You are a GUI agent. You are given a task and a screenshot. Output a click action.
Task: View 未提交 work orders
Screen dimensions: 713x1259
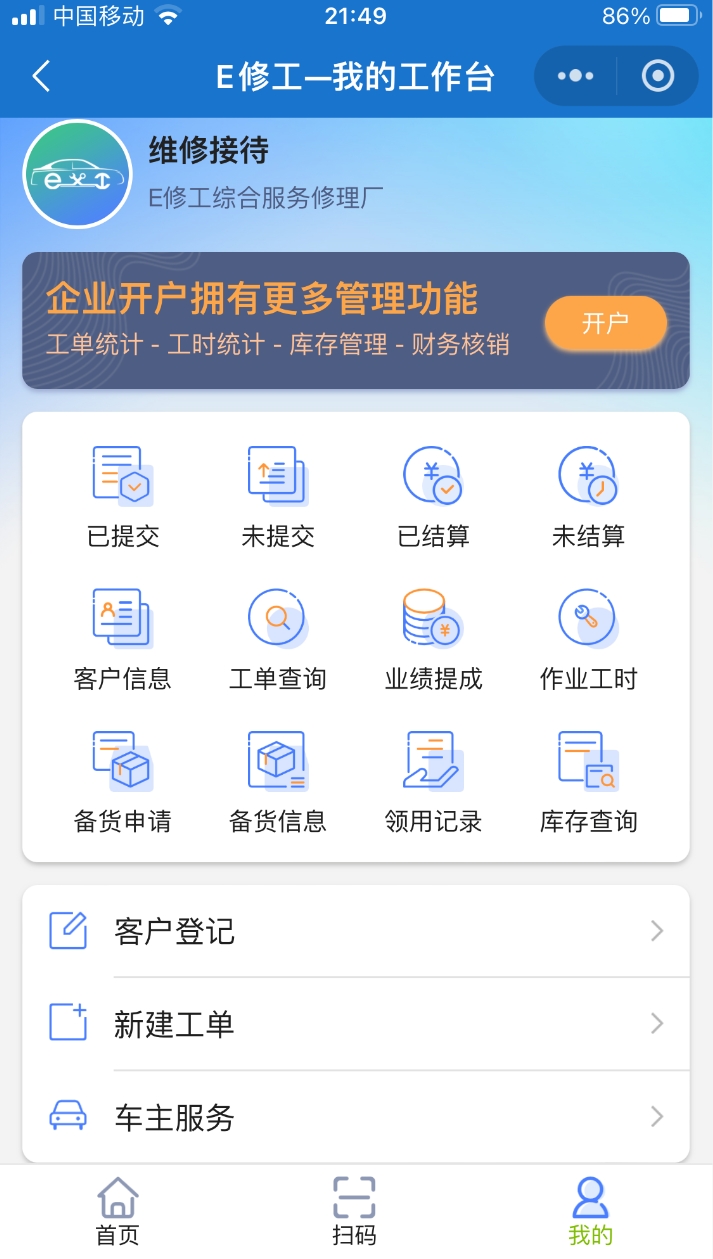[x=278, y=496]
